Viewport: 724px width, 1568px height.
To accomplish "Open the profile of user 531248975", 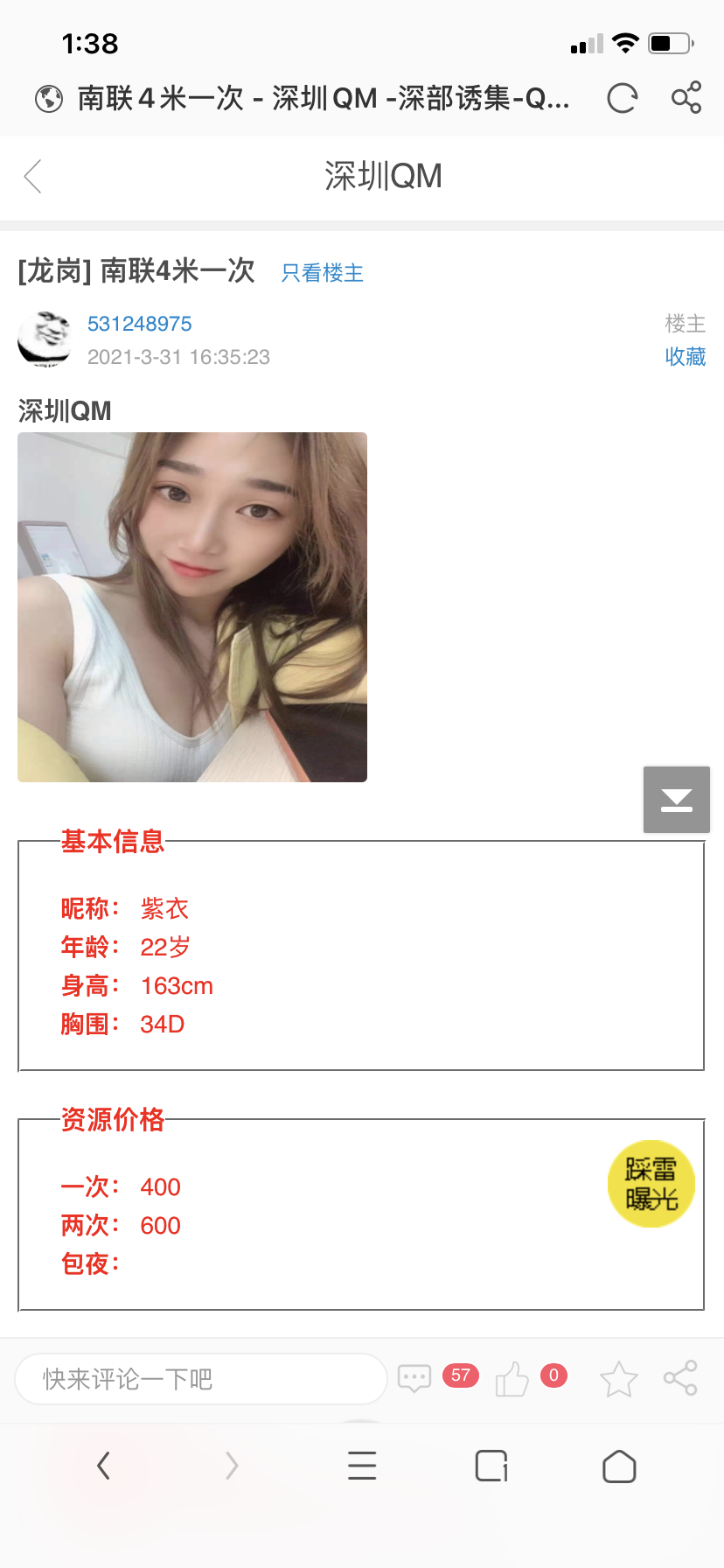I will 139,324.
